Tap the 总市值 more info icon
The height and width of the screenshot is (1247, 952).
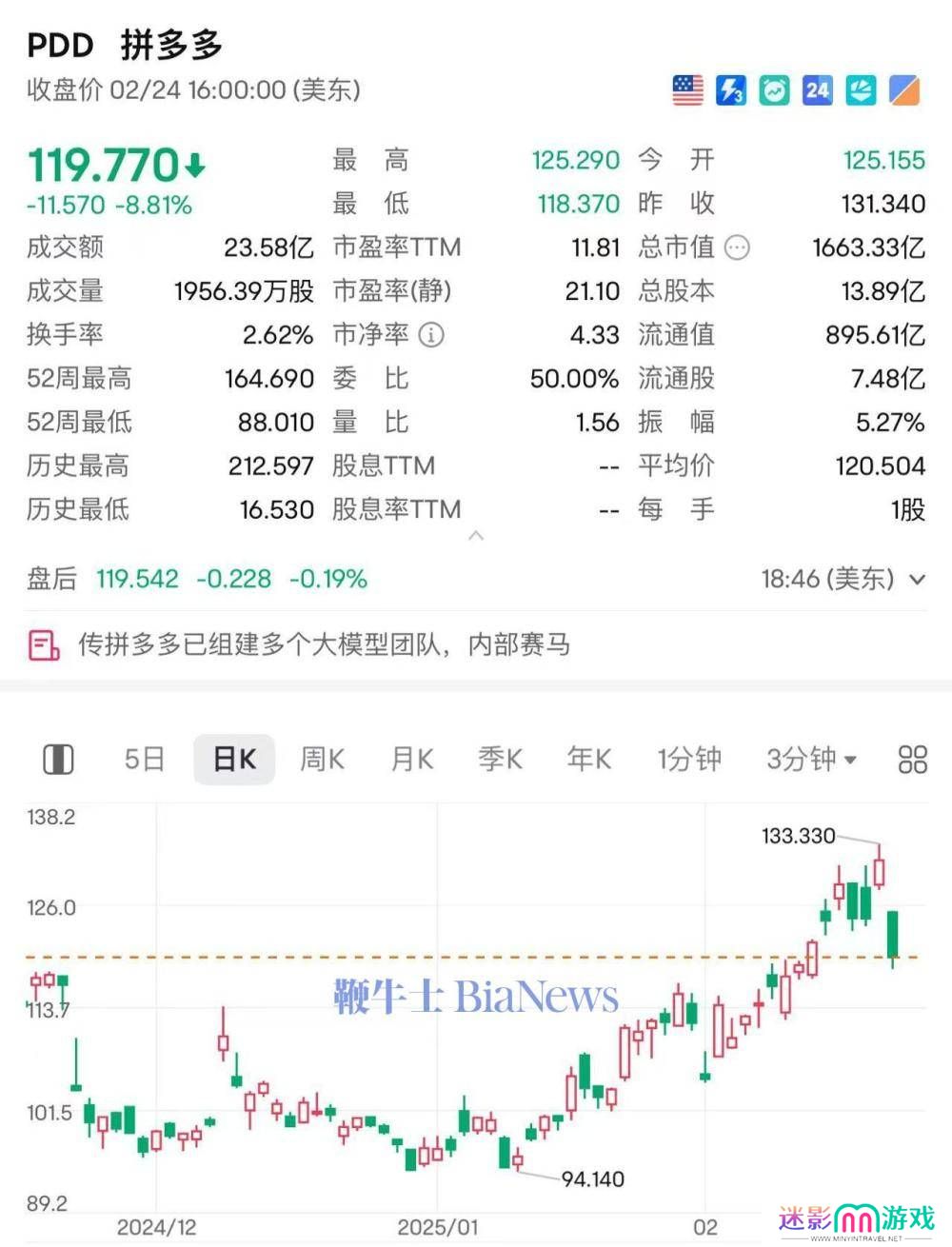(737, 247)
